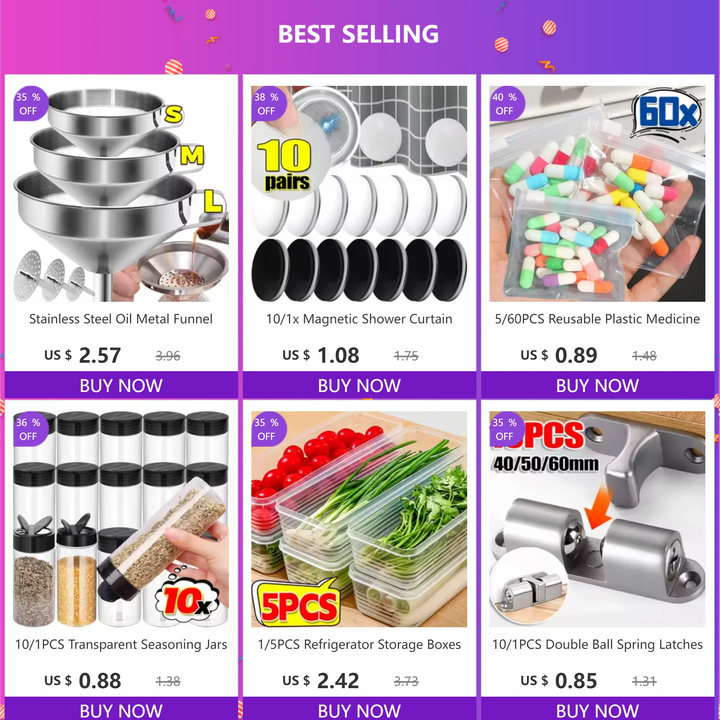Buy now the Reusable Plastic Medicine bags
Screen dimensions: 720x720
597,385
